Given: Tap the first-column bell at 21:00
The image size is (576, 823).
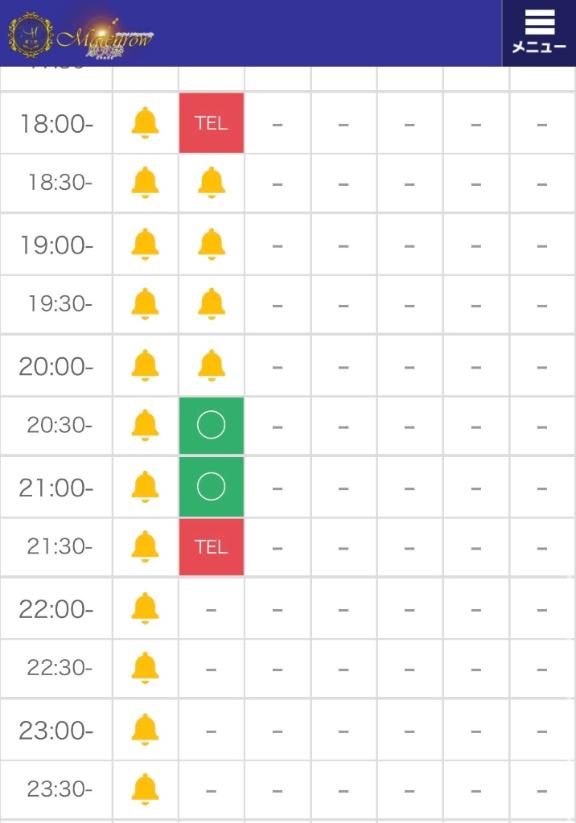Looking at the screenshot, I should (x=145, y=487).
